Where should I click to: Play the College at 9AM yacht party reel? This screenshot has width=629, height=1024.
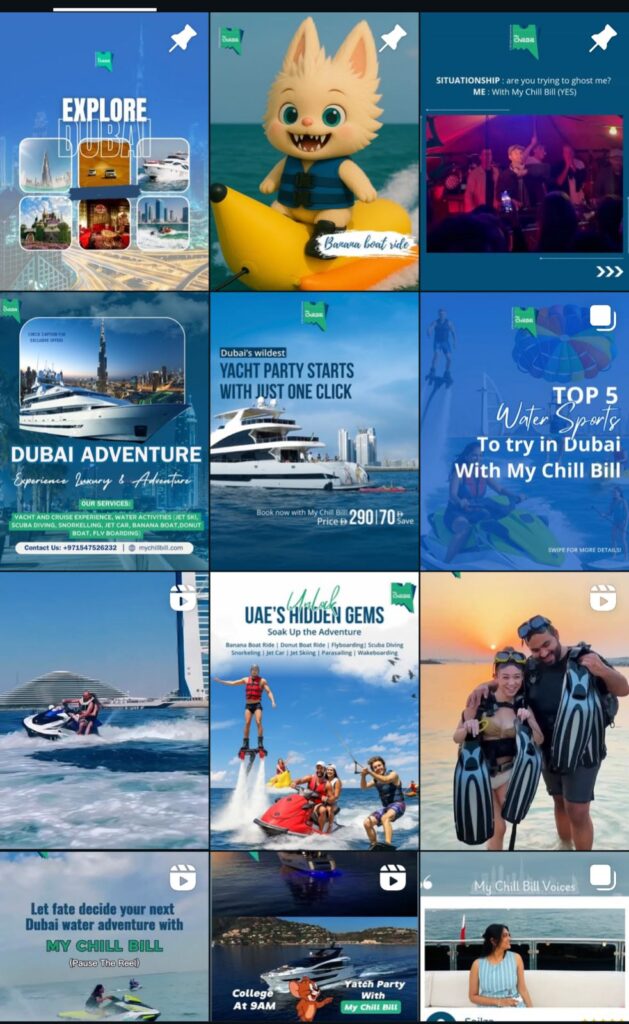pyautogui.click(x=314, y=937)
